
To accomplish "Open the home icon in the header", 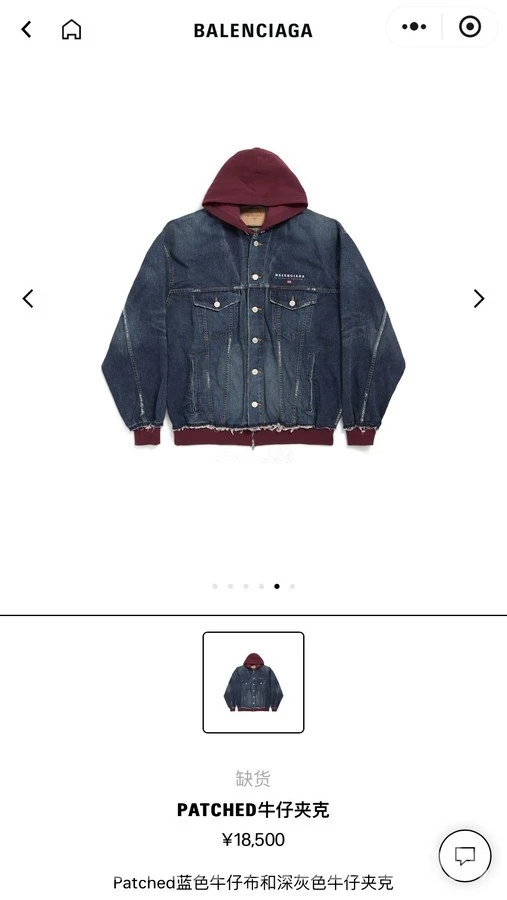I will point(71,29).
